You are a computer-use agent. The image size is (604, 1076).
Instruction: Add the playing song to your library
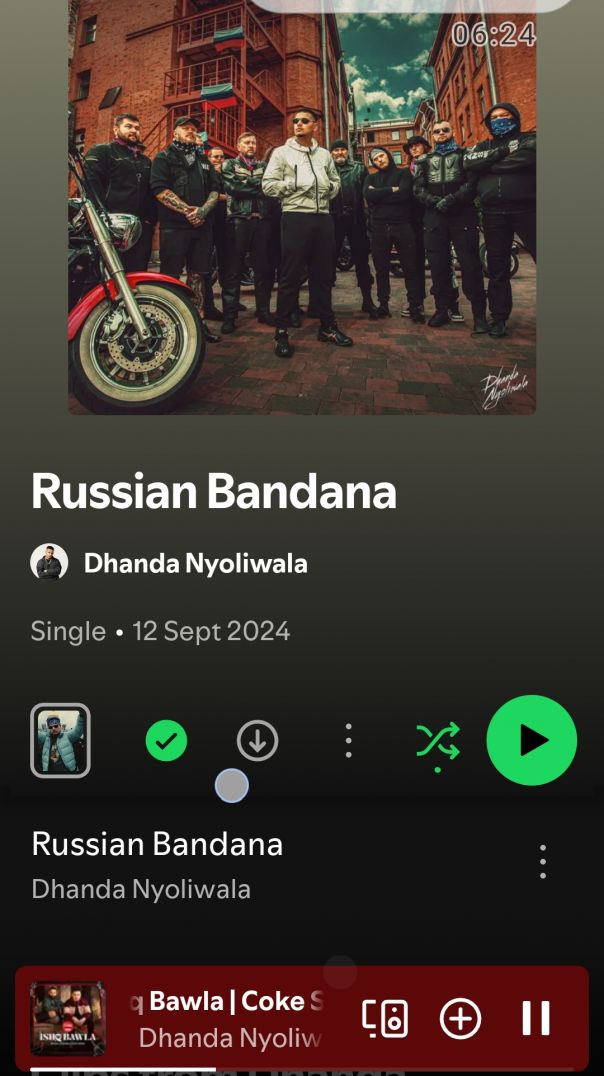(x=460, y=1018)
